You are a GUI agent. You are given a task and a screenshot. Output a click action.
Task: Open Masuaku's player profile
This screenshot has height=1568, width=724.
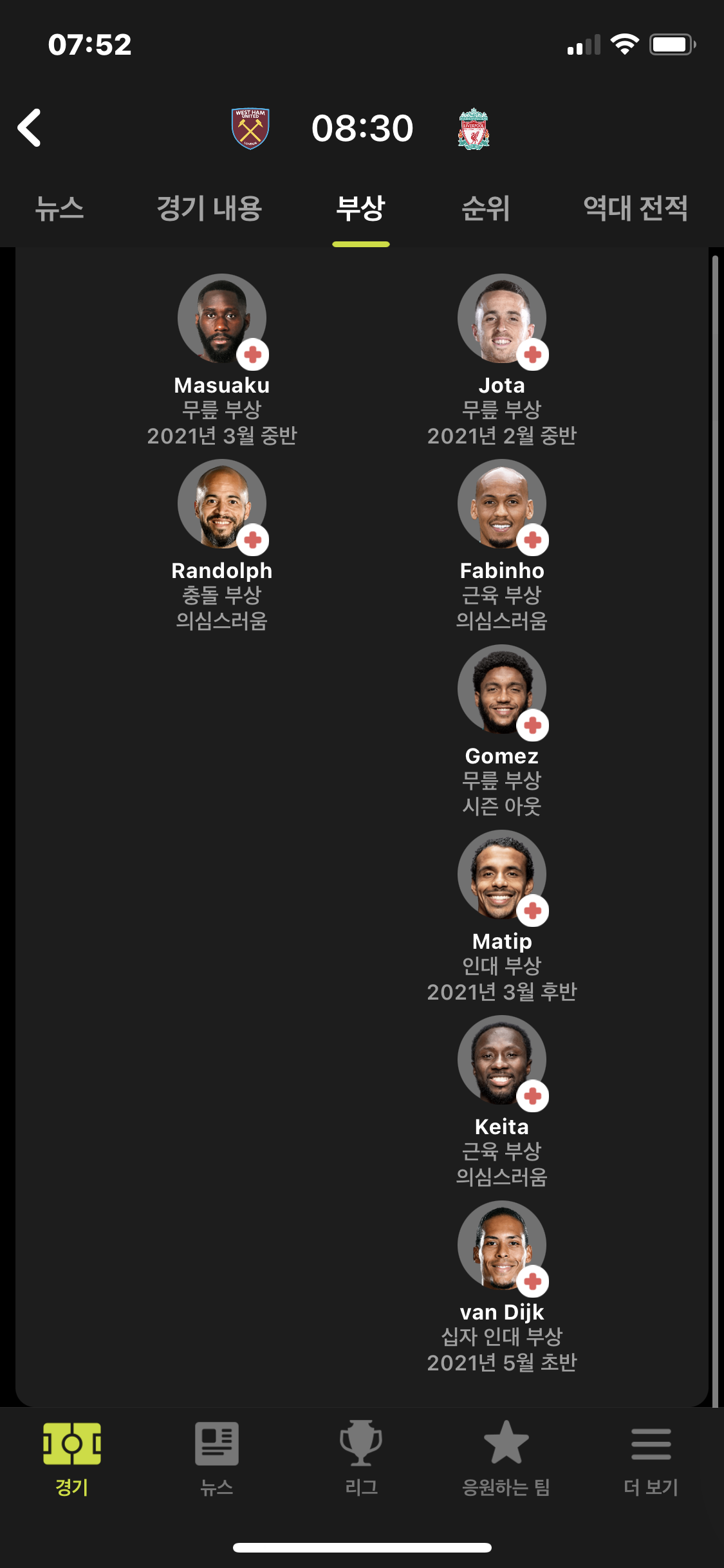pos(222,360)
